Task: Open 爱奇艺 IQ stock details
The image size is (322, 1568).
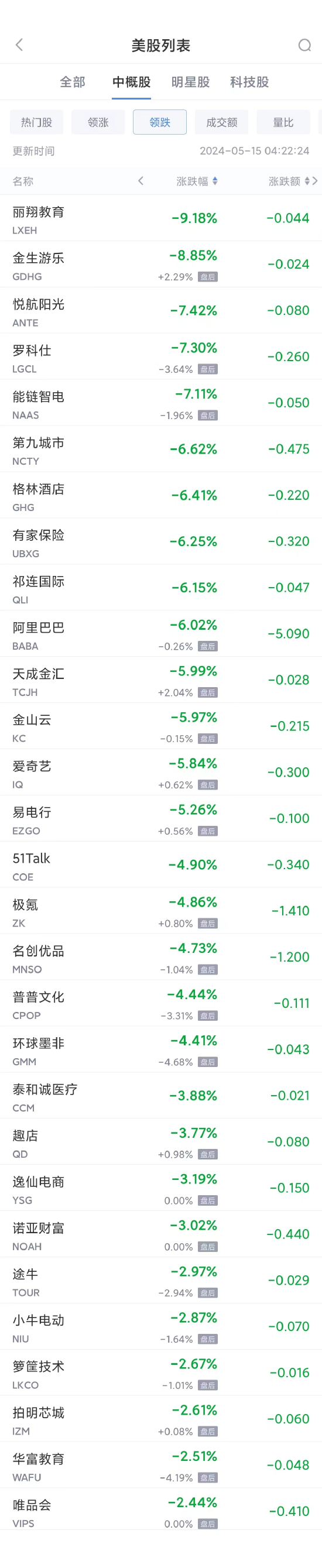Action: click(160, 773)
